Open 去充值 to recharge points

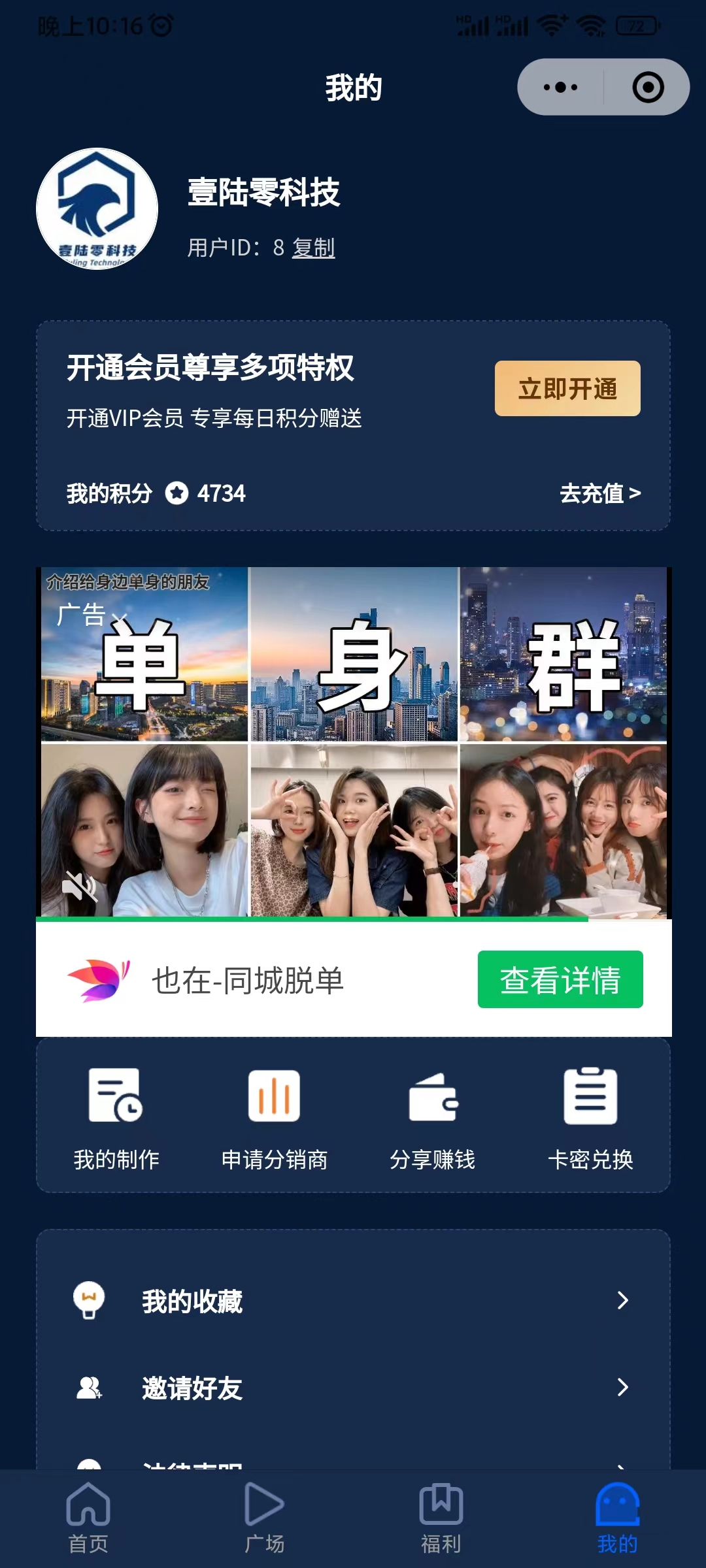coord(599,493)
